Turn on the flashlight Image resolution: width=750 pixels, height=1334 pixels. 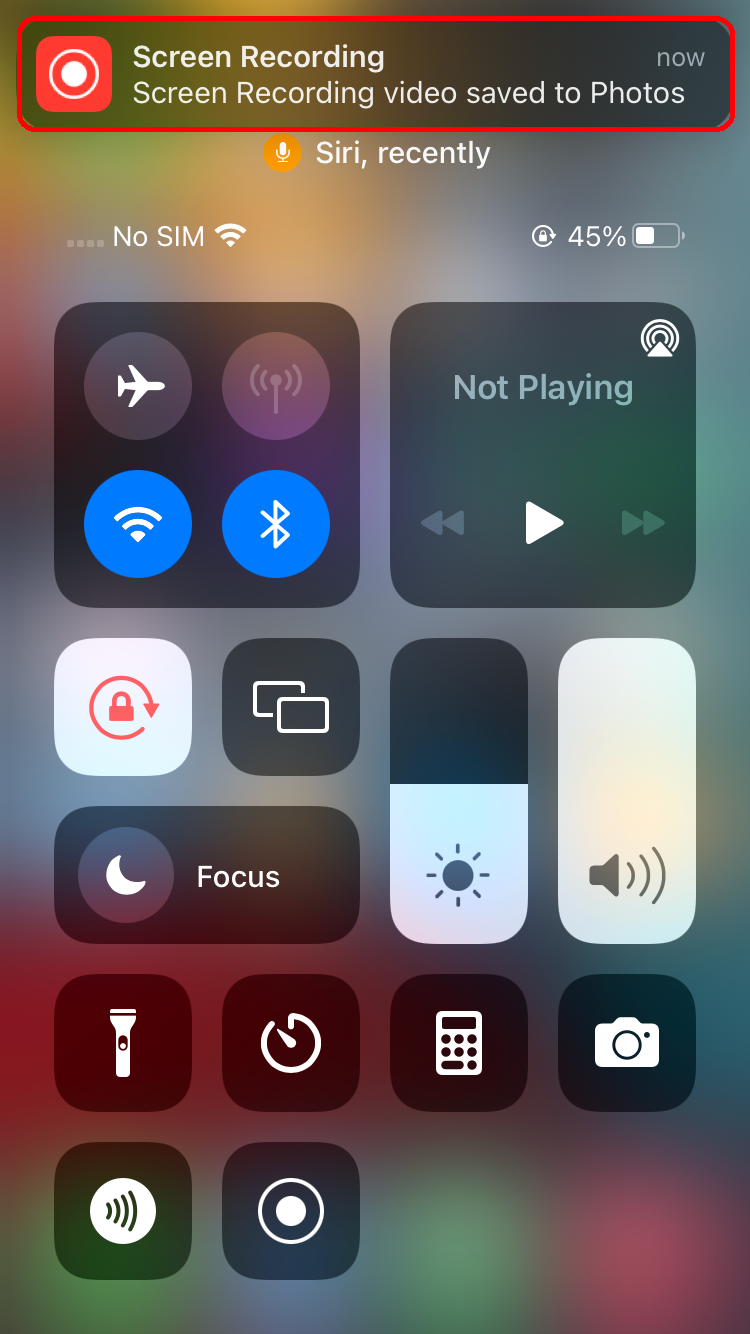coord(123,1043)
